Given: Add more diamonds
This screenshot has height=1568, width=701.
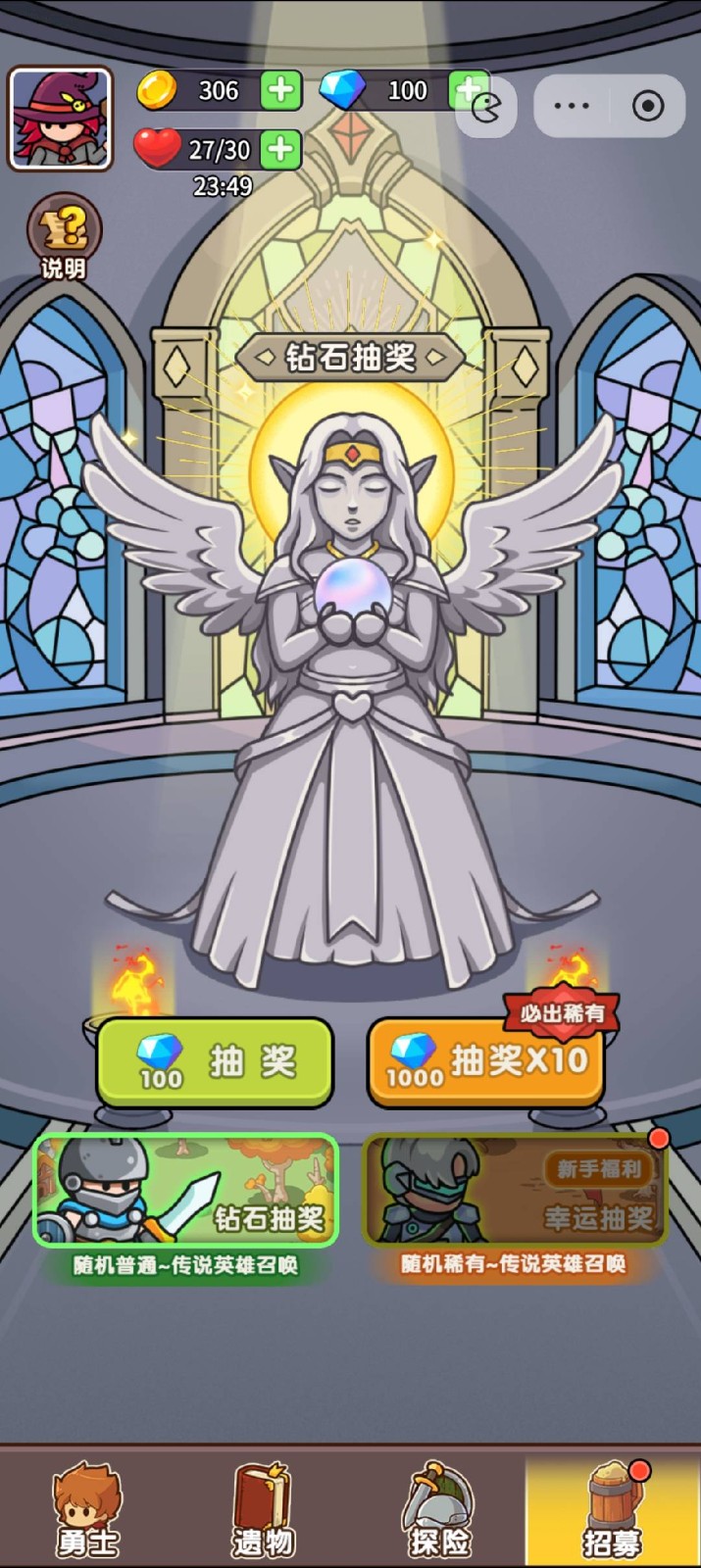Looking at the screenshot, I should point(467,90).
